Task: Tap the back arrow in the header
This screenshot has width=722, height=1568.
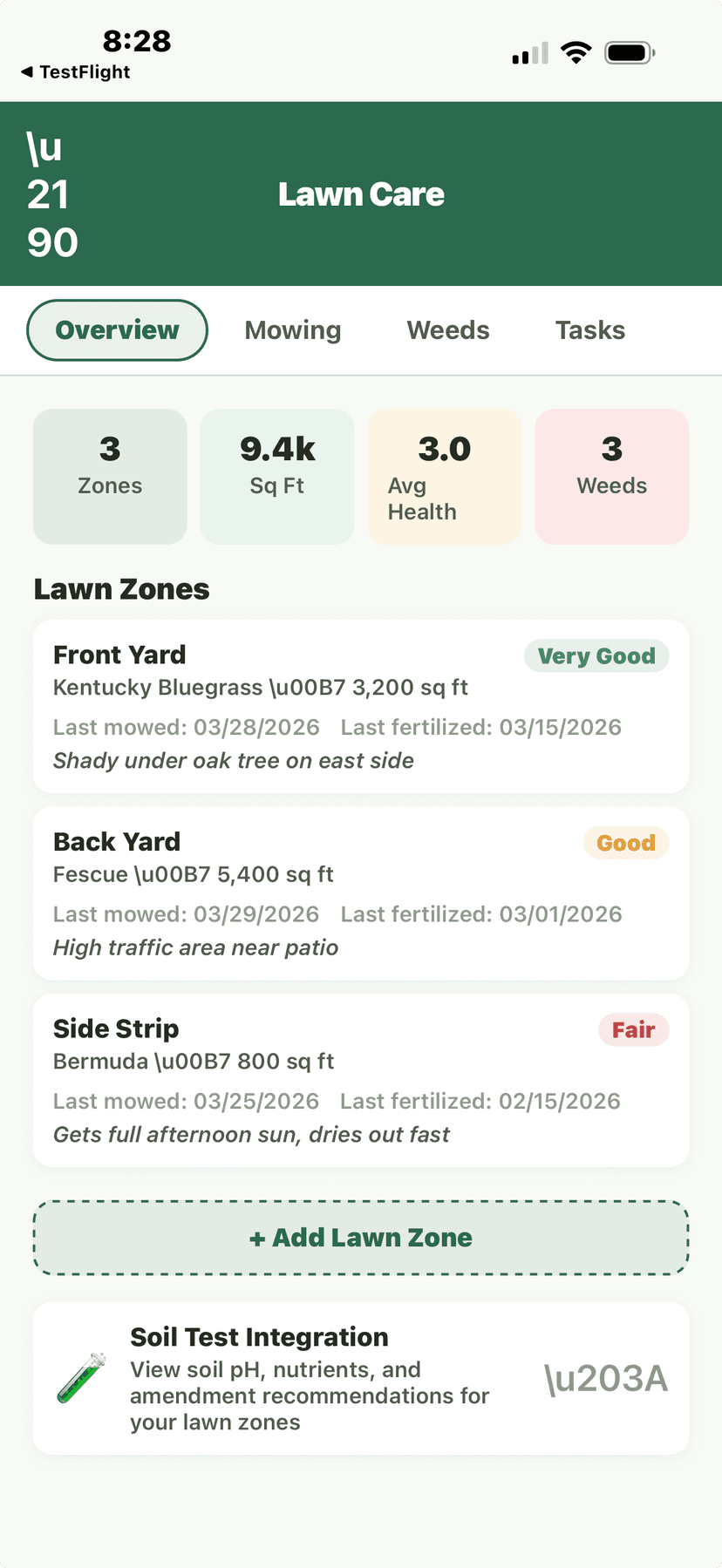Action: click(x=51, y=193)
